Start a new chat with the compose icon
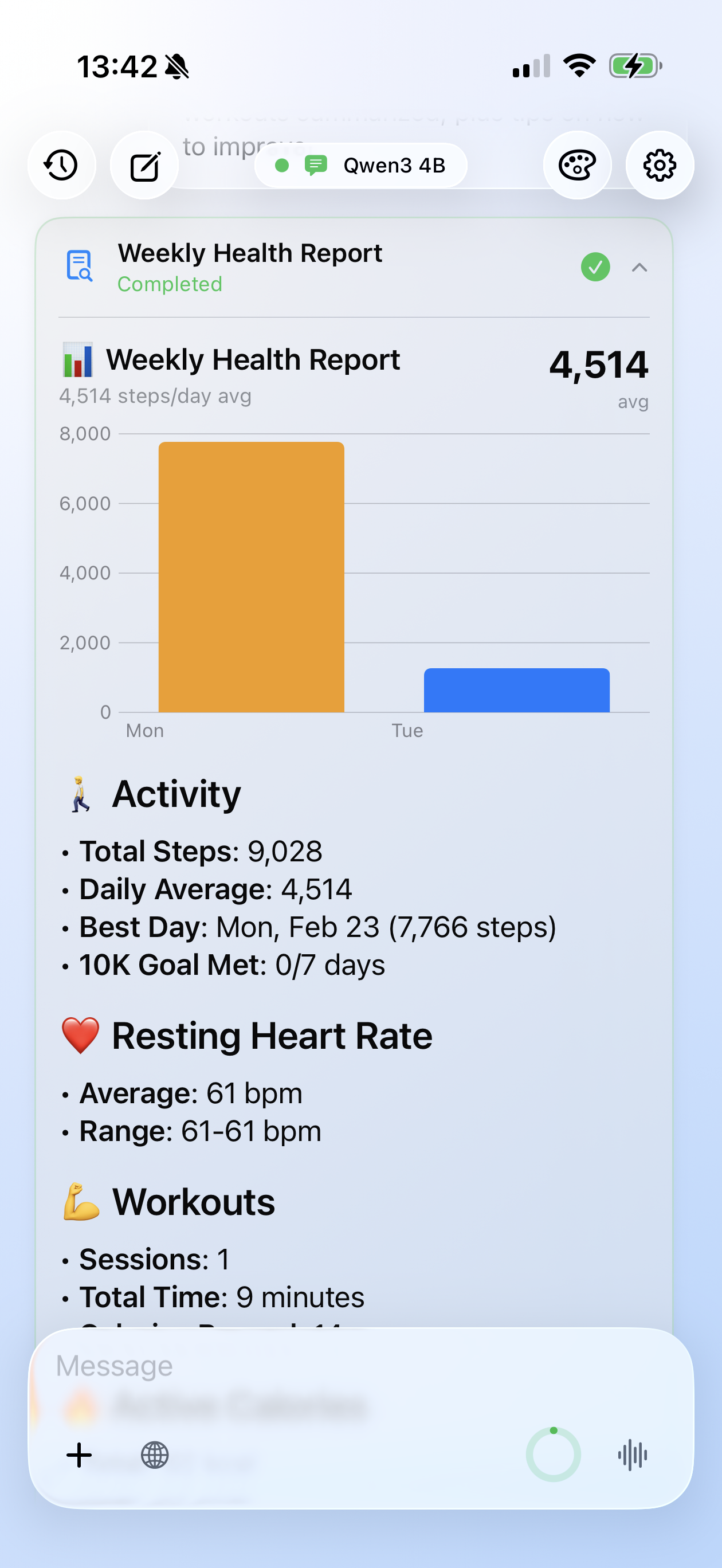Screen dimensions: 722x1568 point(144,164)
